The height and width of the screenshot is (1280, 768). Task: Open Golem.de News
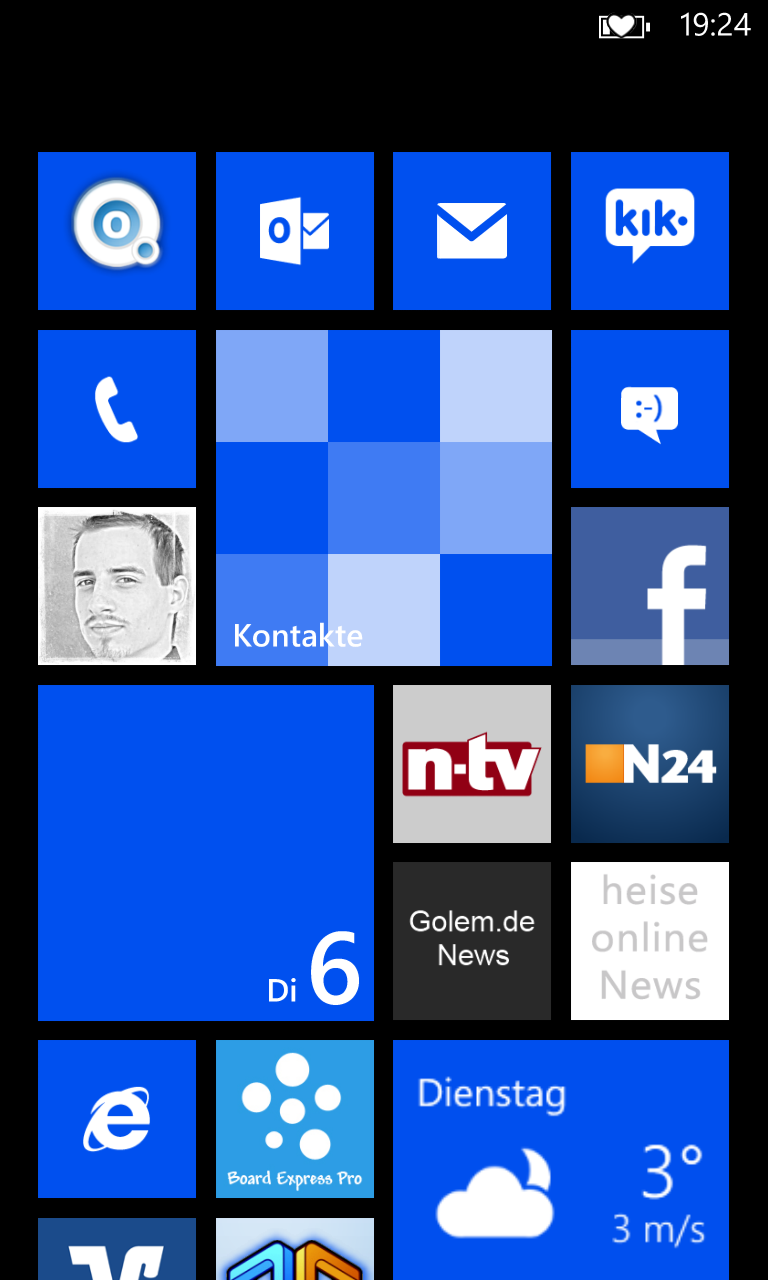pyautogui.click(x=472, y=941)
